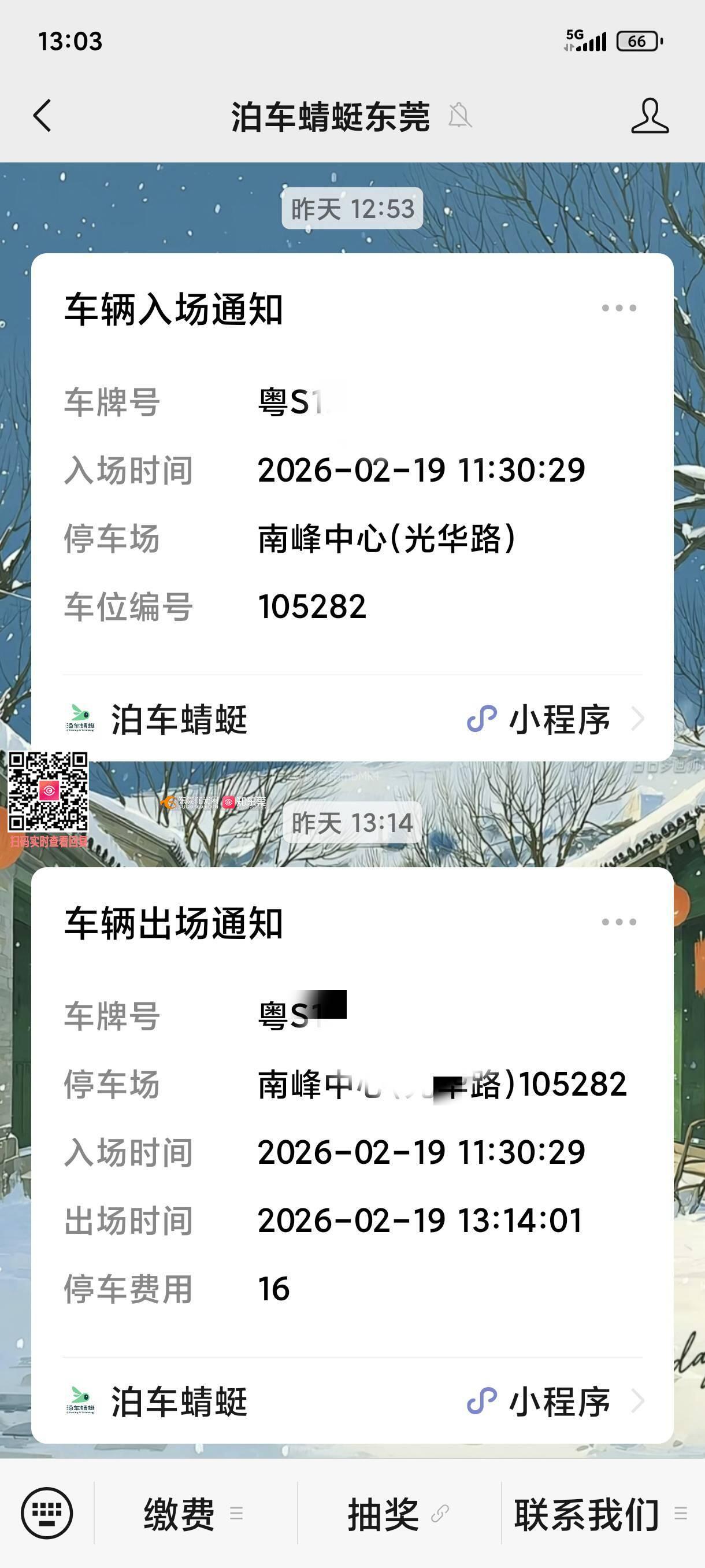Open options menu on 车辆入场通知 card
Viewport: 705px width, 1568px height.
(x=619, y=308)
